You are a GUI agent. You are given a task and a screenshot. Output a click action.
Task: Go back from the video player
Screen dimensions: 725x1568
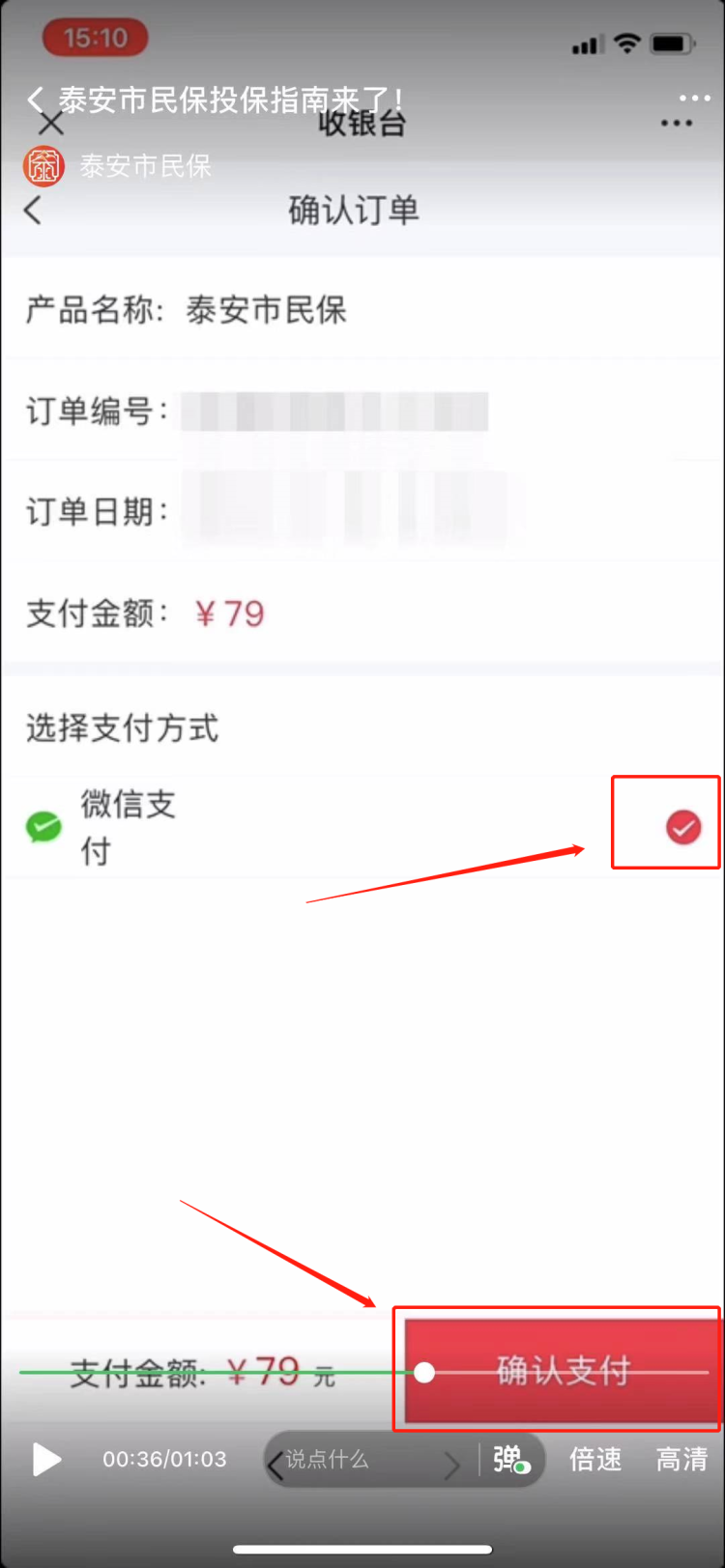[36, 99]
